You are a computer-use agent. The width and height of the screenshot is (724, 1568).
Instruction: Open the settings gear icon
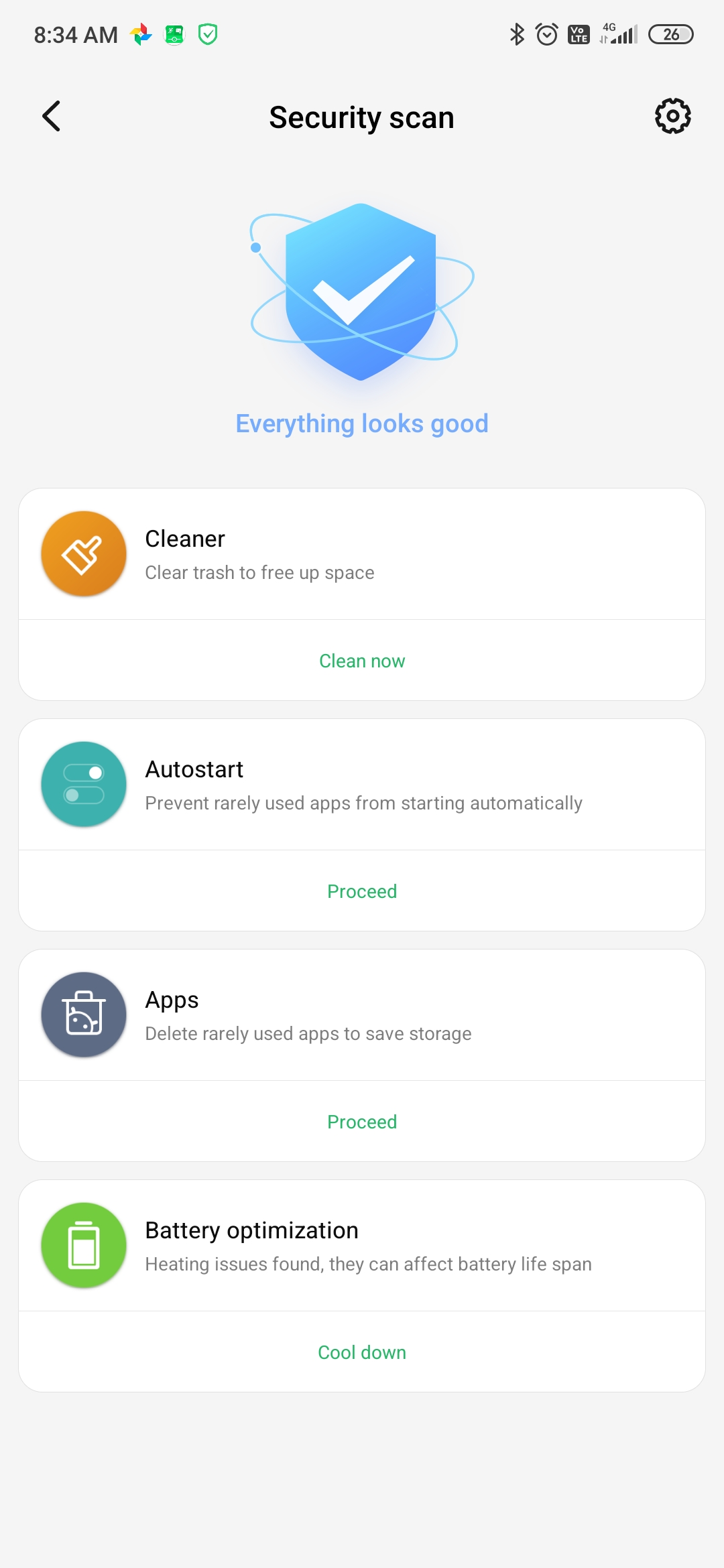(x=672, y=117)
